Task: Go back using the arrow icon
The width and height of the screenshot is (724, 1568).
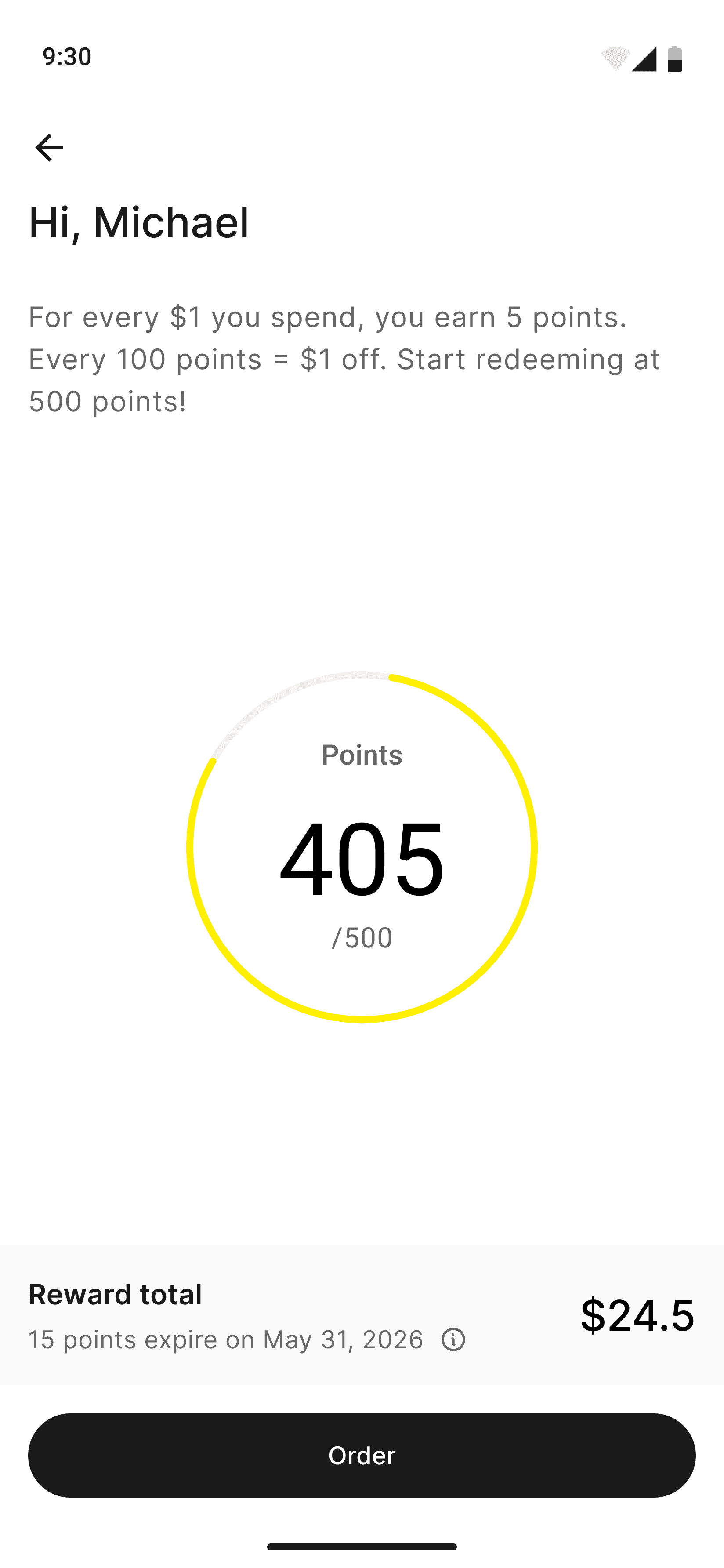Action: pyautogui.click(x=49, y=148)
